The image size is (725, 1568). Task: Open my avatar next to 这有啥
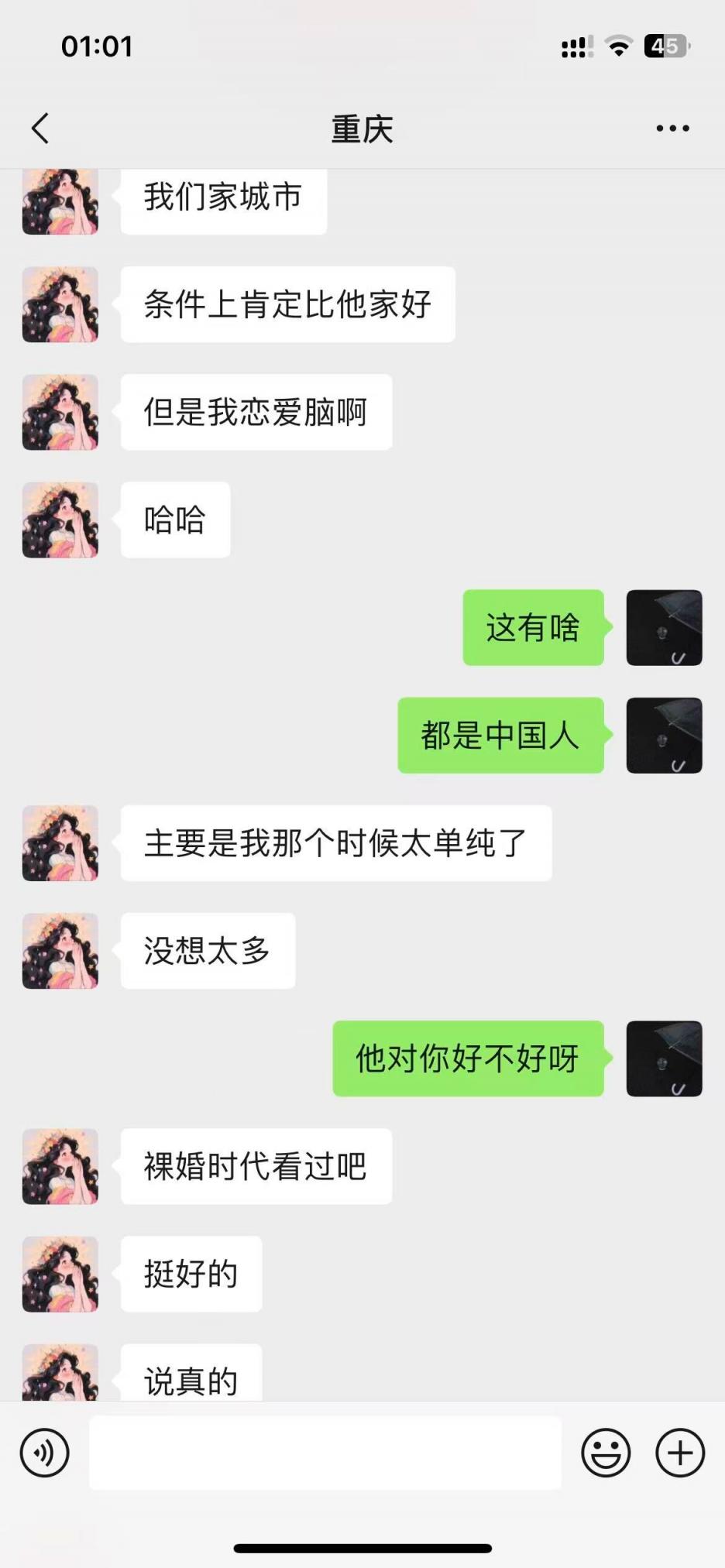(664, 627)
